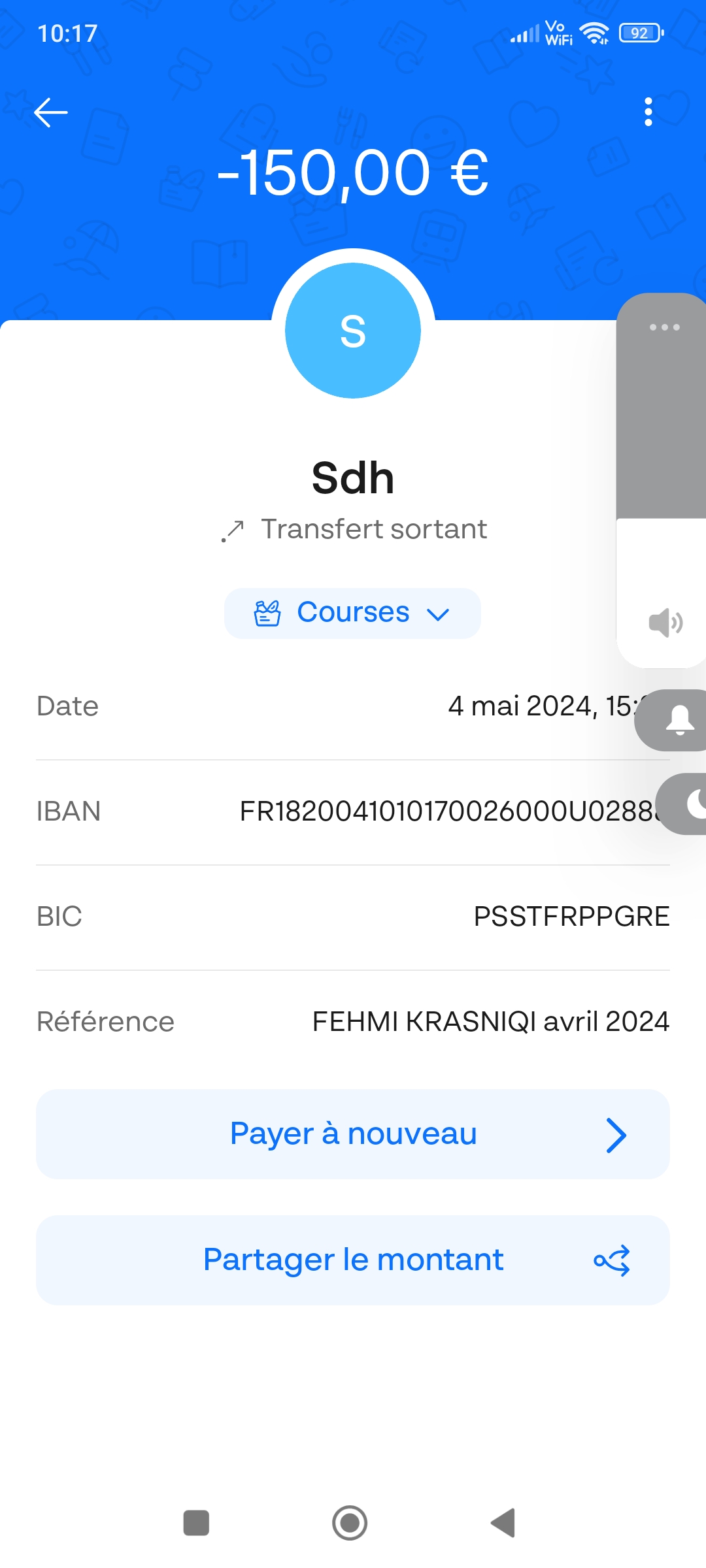
Task: Tap Payer à nouveau button
Action: point(353,1134)
